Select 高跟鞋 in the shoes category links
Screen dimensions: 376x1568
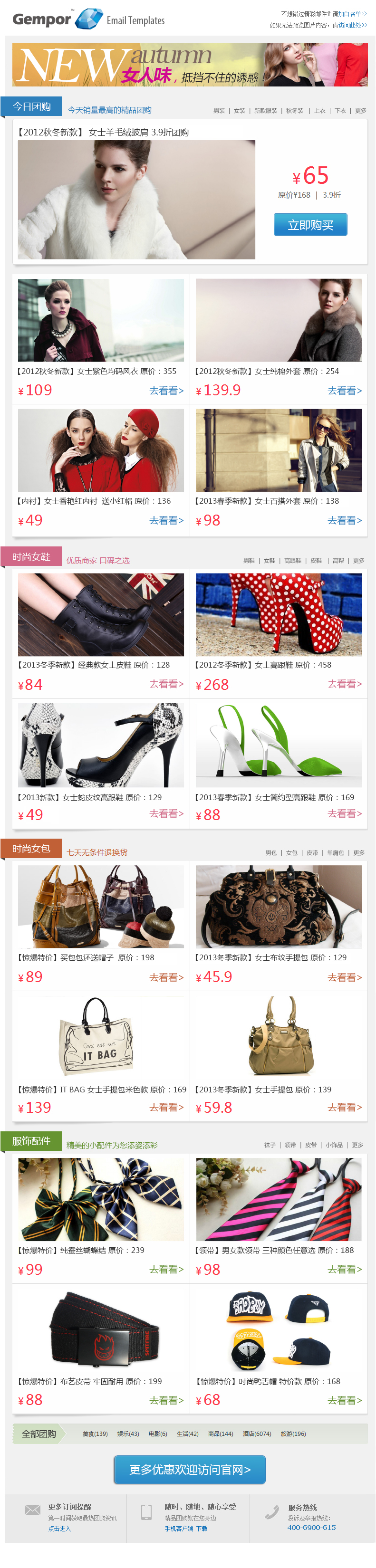292,561
